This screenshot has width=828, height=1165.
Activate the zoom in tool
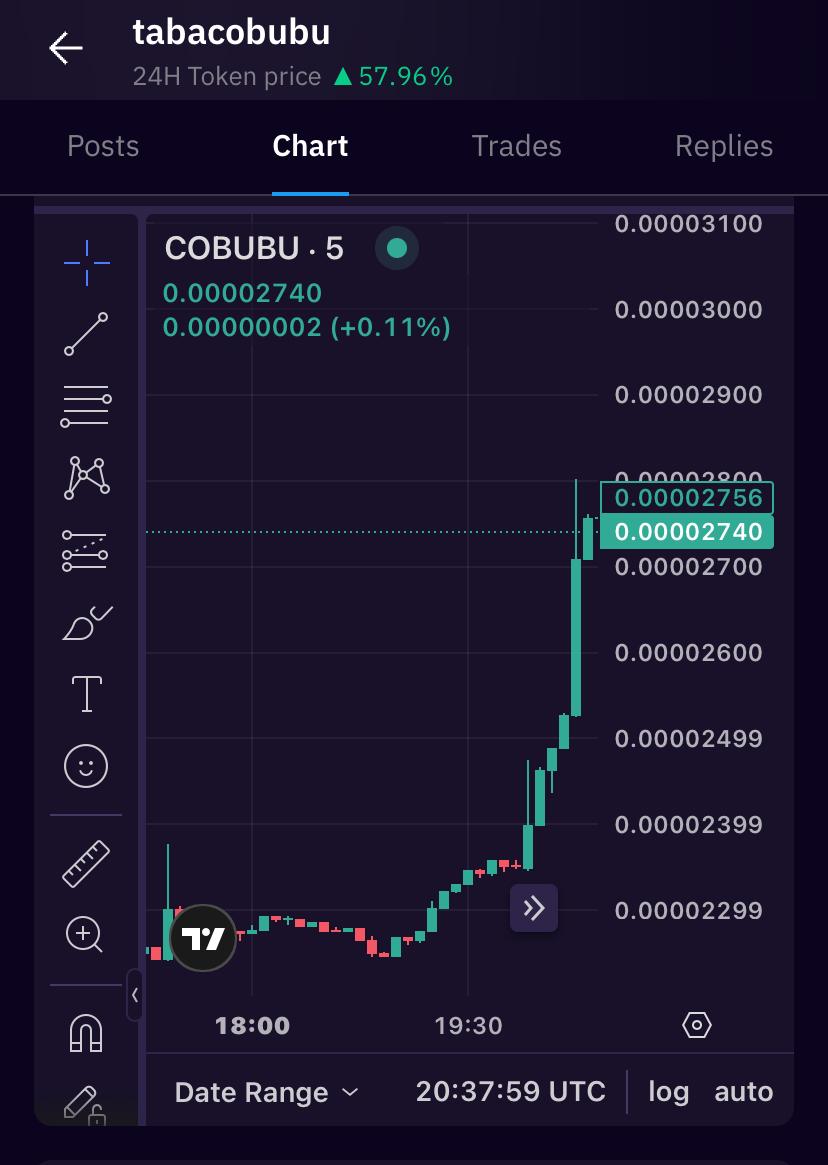click(x=85, y=935)
